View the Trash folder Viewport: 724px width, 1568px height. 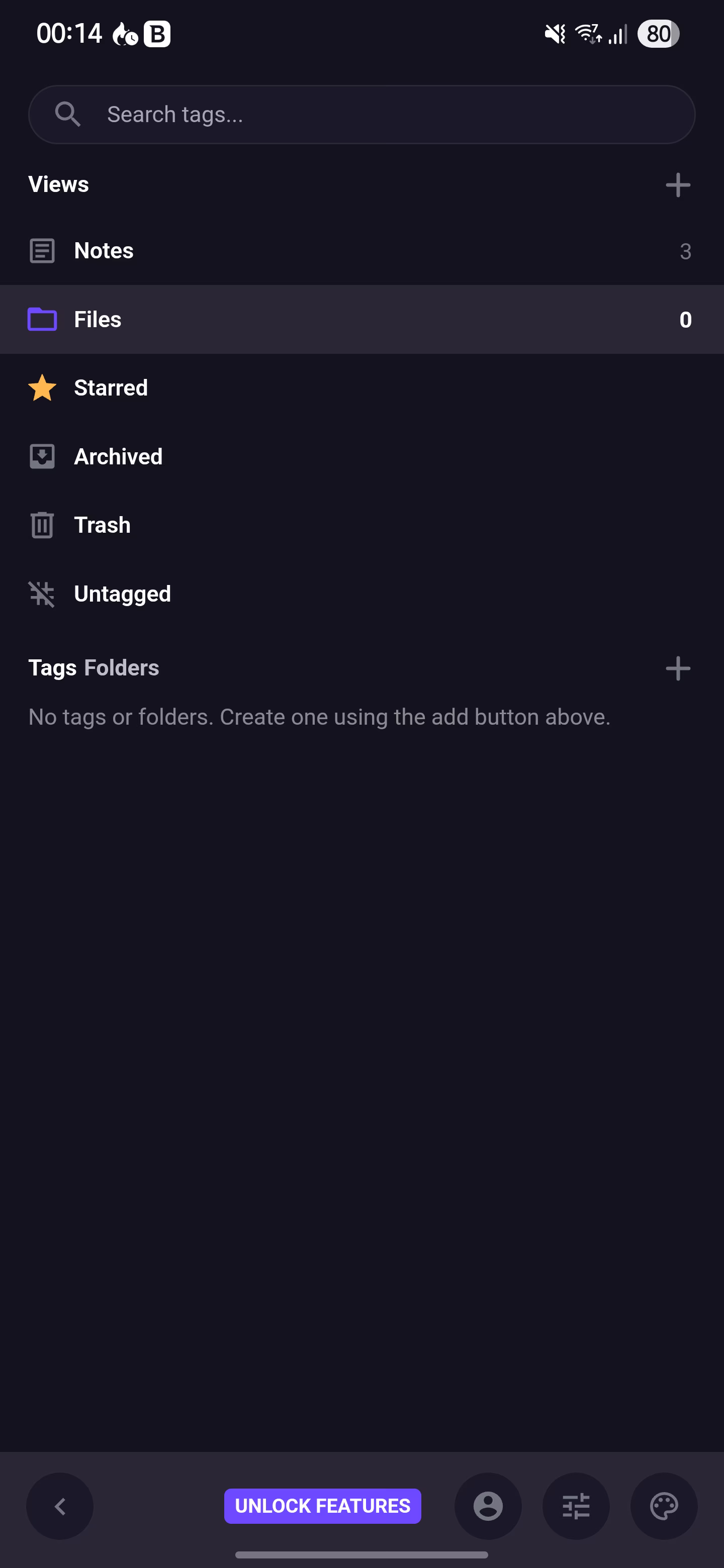click(102, 525)
